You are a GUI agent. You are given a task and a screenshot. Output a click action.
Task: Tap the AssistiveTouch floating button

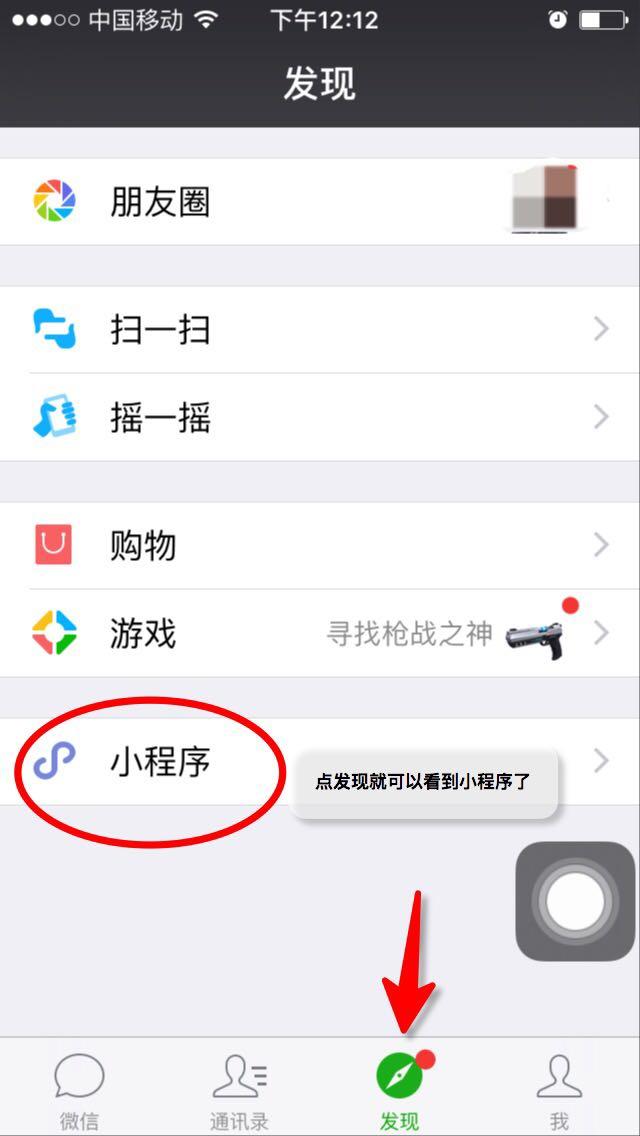point(575,901)
